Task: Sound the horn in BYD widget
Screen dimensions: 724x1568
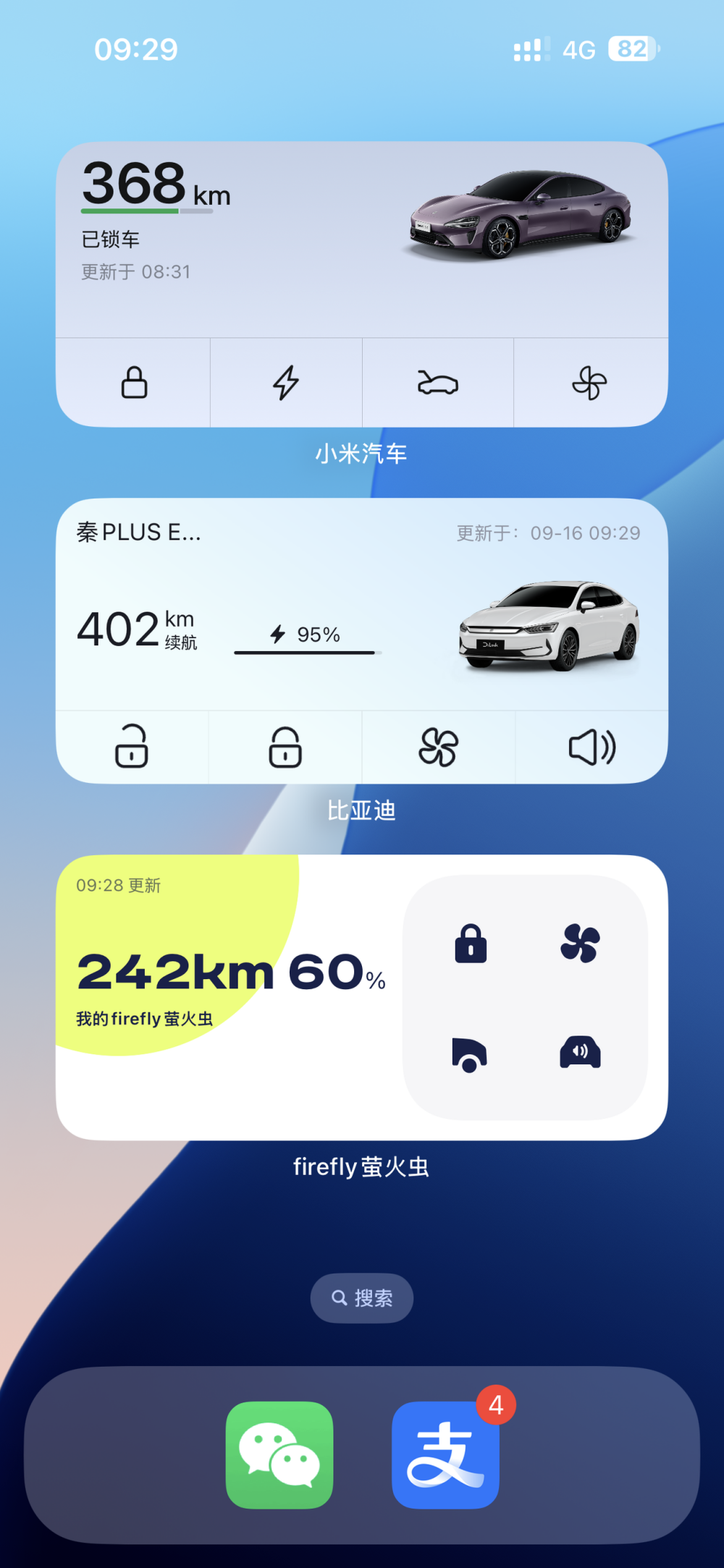Action: tap(592, 747)
